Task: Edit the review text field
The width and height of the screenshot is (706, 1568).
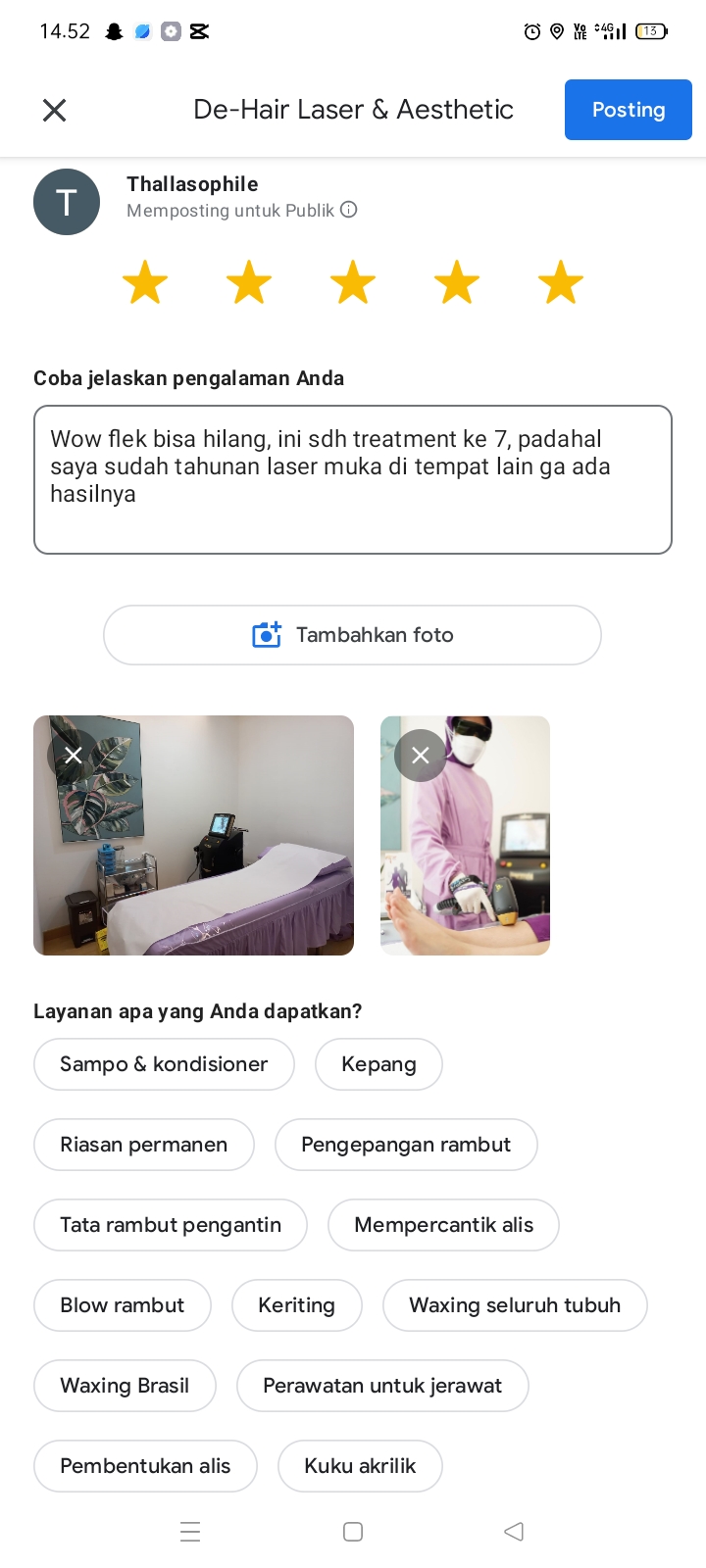Action: point(353,480)
